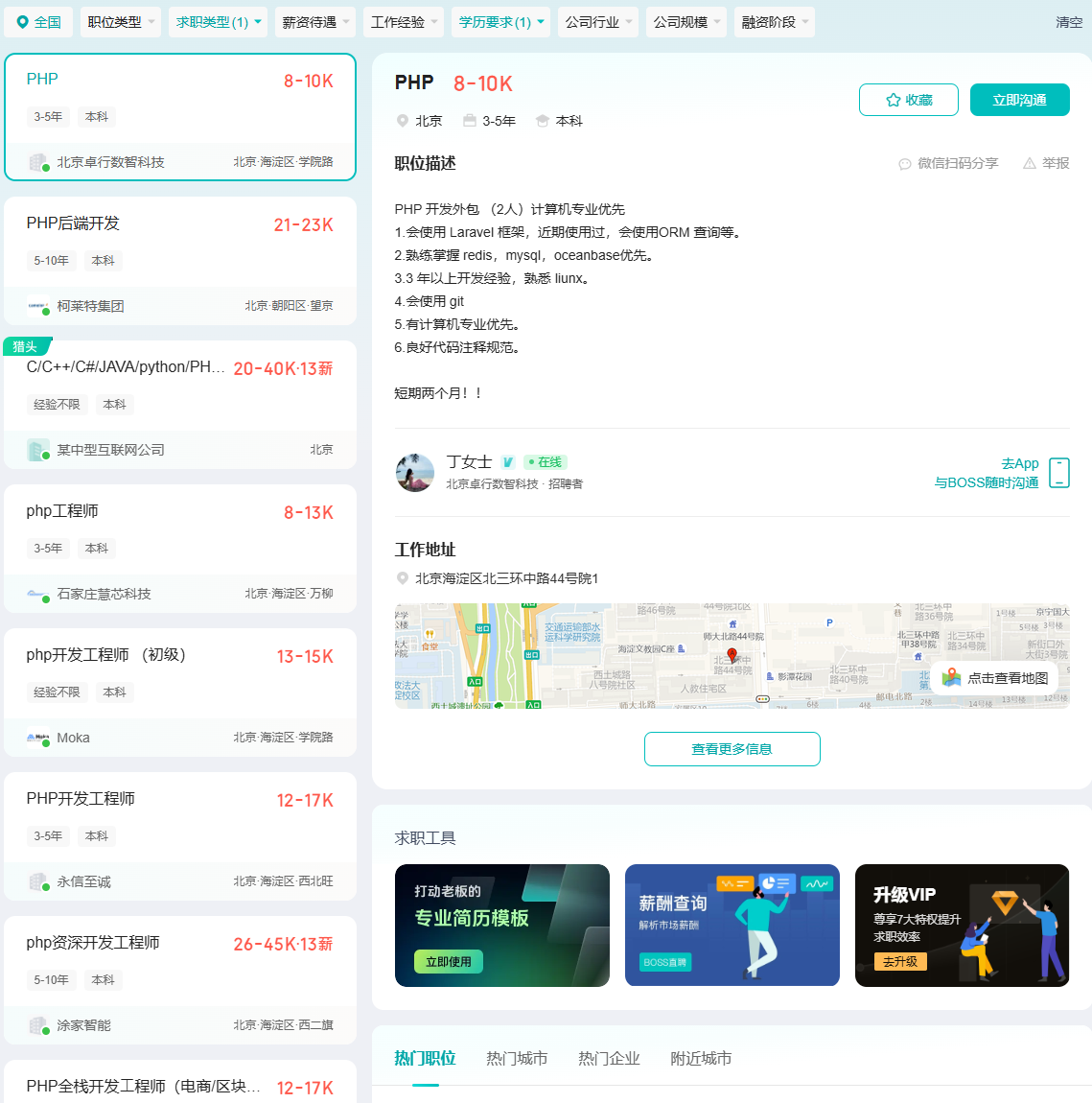Switch to the 热门企业 tab
The height and width of the screenshot is (1103, 1092).
point(609,1059)
